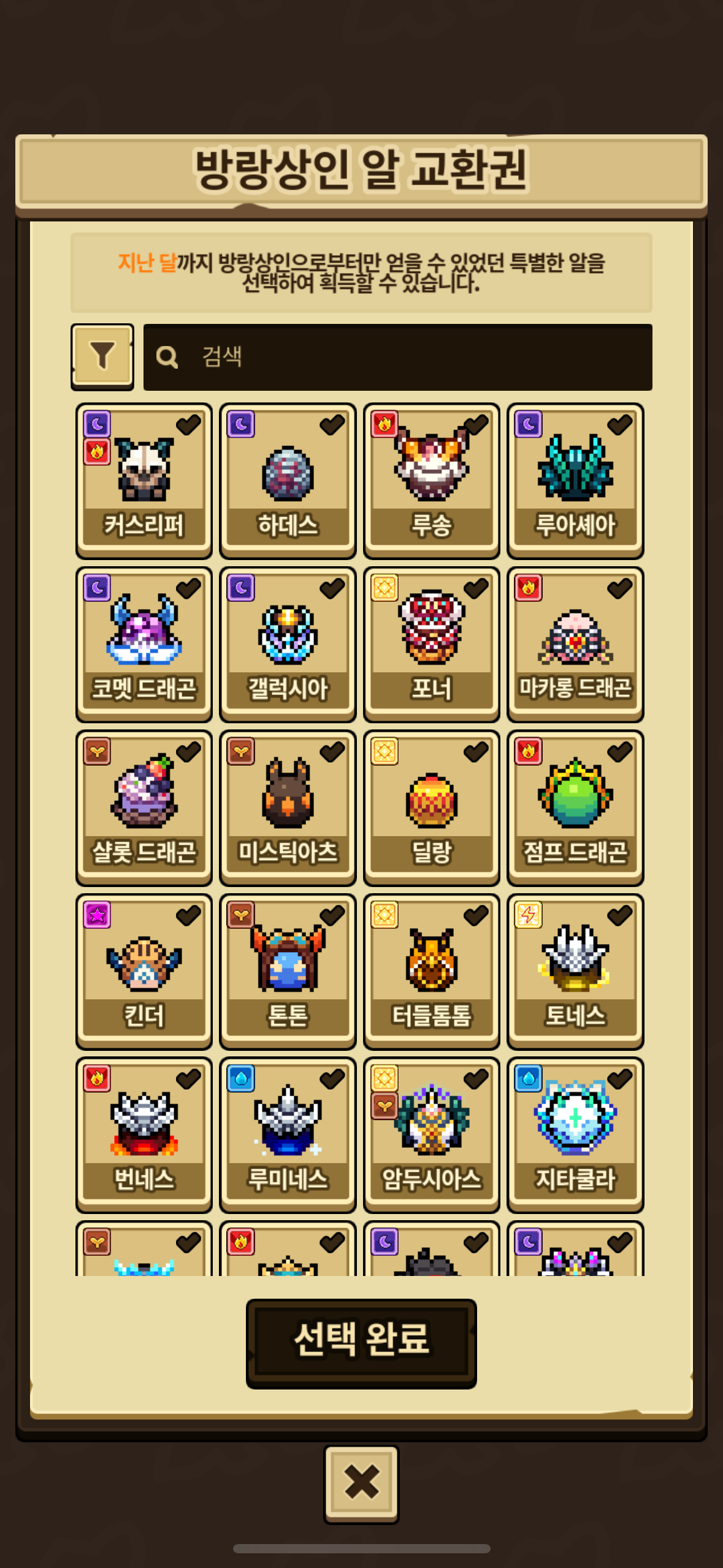
Task: Select the 갤럭시아 egg card
Action: [288, 644]
